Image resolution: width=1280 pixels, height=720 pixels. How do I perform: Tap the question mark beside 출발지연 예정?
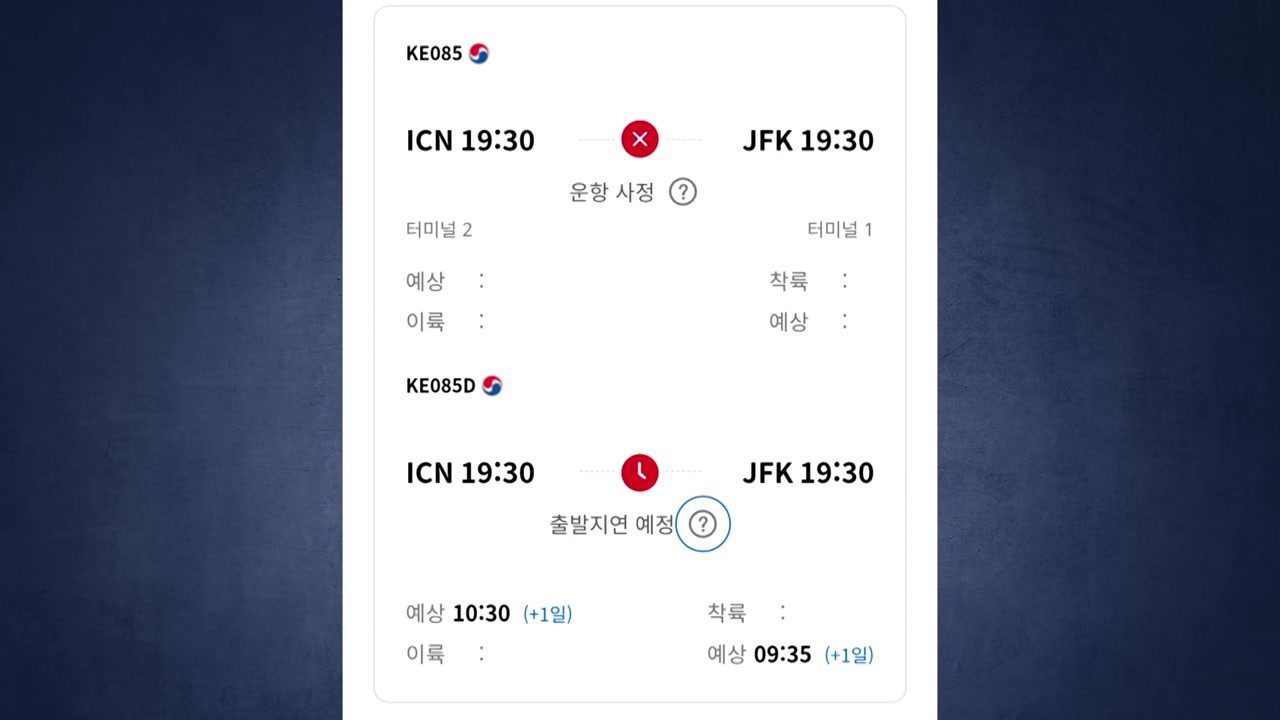(703, 524)
